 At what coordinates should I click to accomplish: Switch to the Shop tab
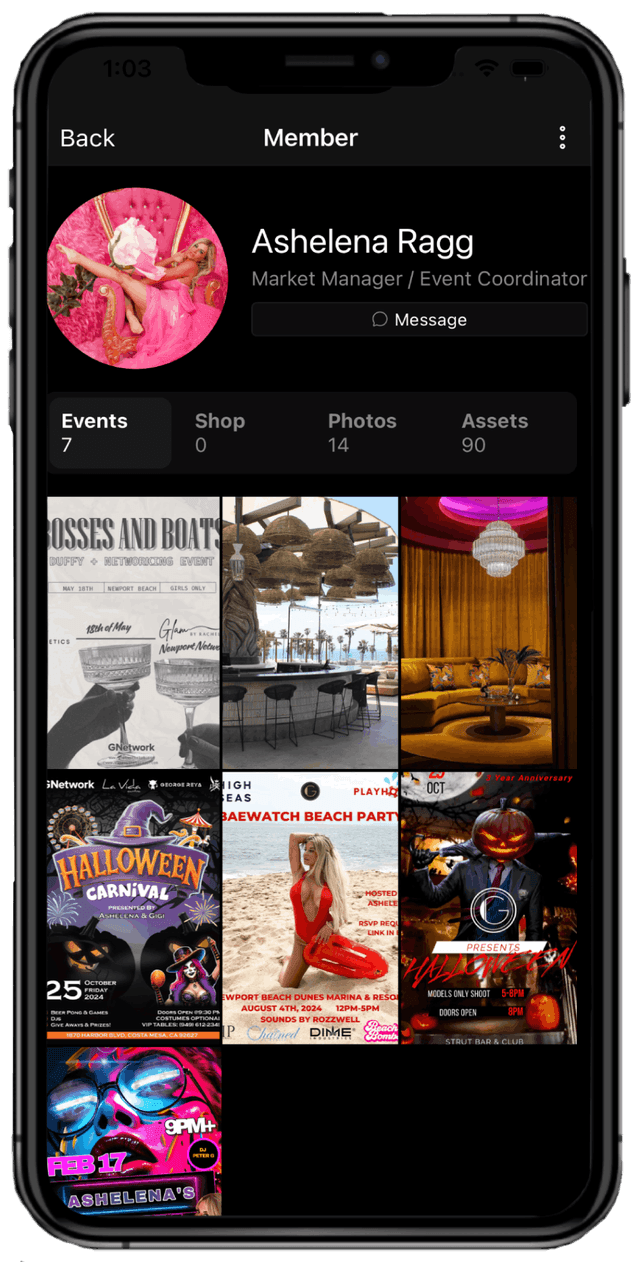pos(220,432)
